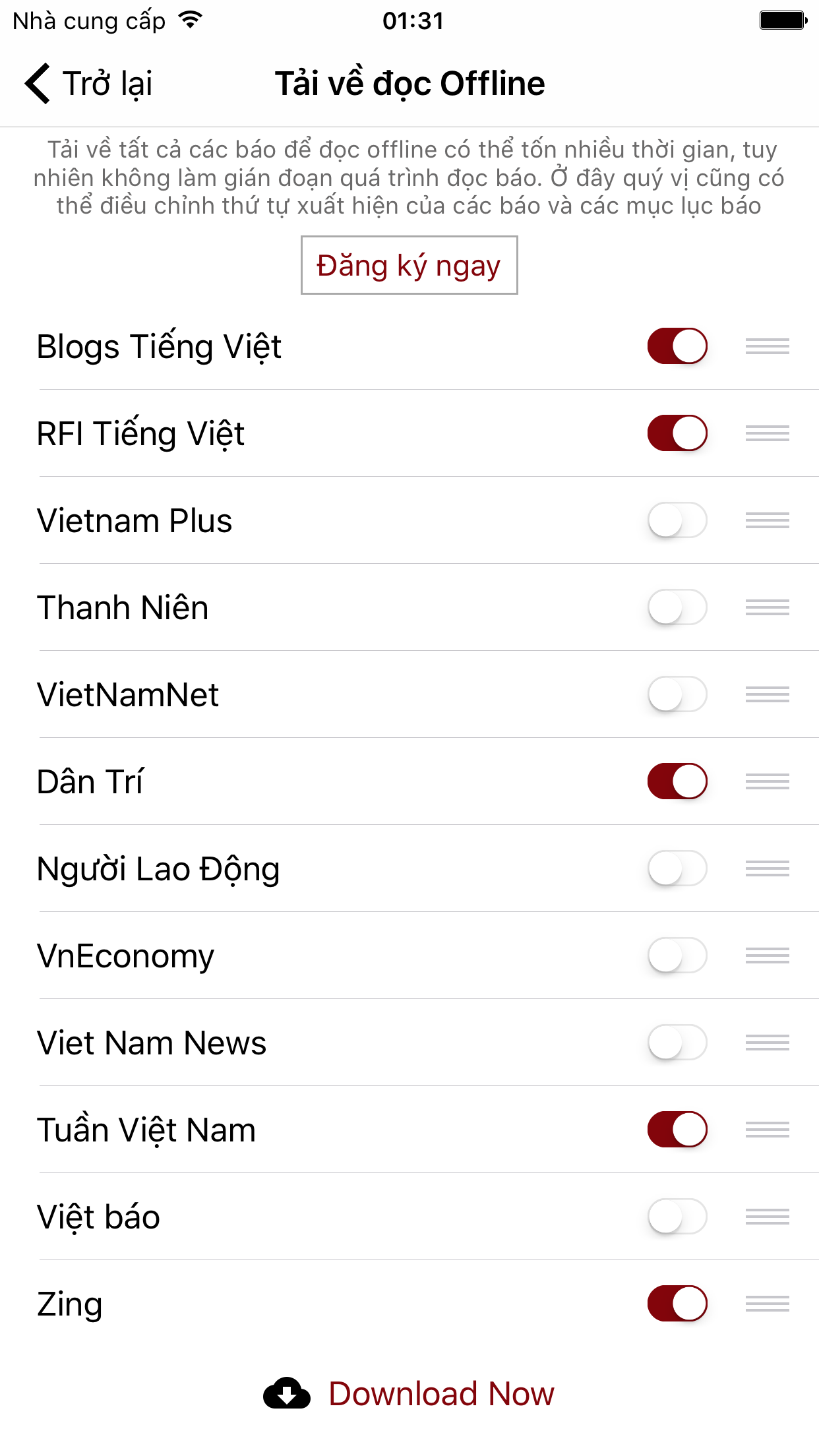The width and height of the screenshot is (819, 1456).
Task: Turn off the Zing switch
Action: [677, 1304]
